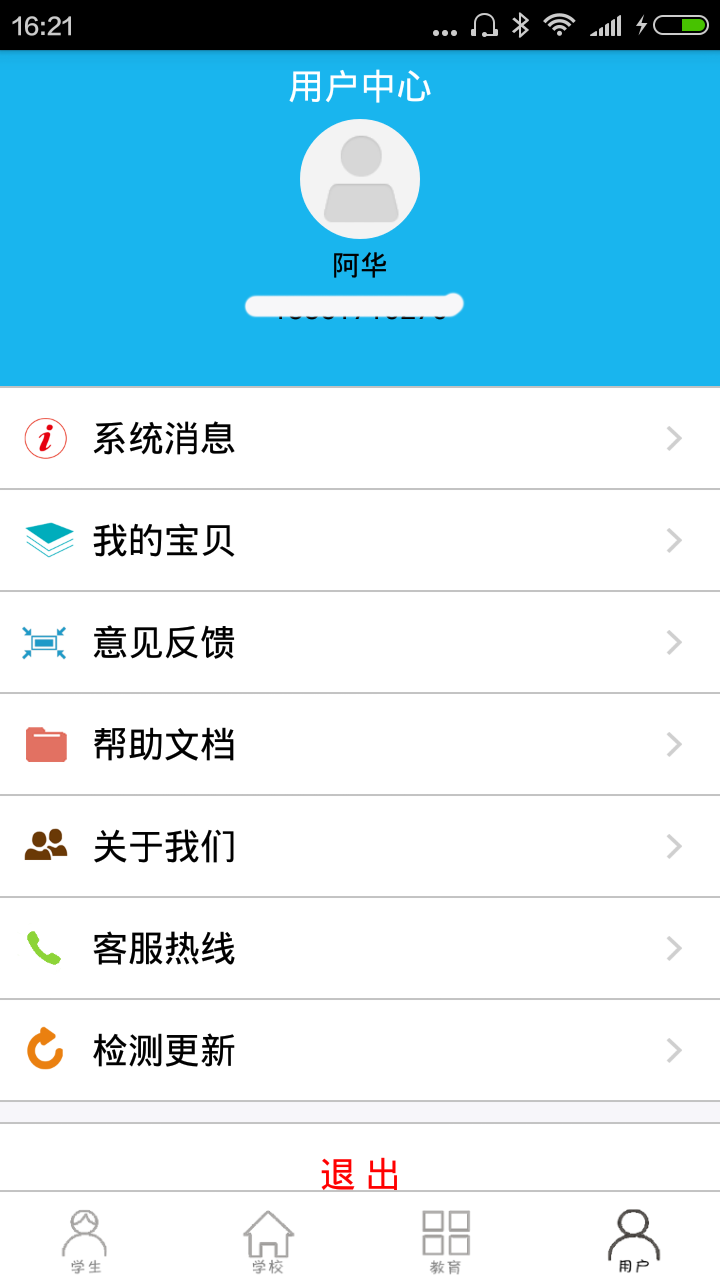This screenshot has height=1280, width=720.
Task: Expand the 系统消息 row chevron
Action: pos(674,438)
